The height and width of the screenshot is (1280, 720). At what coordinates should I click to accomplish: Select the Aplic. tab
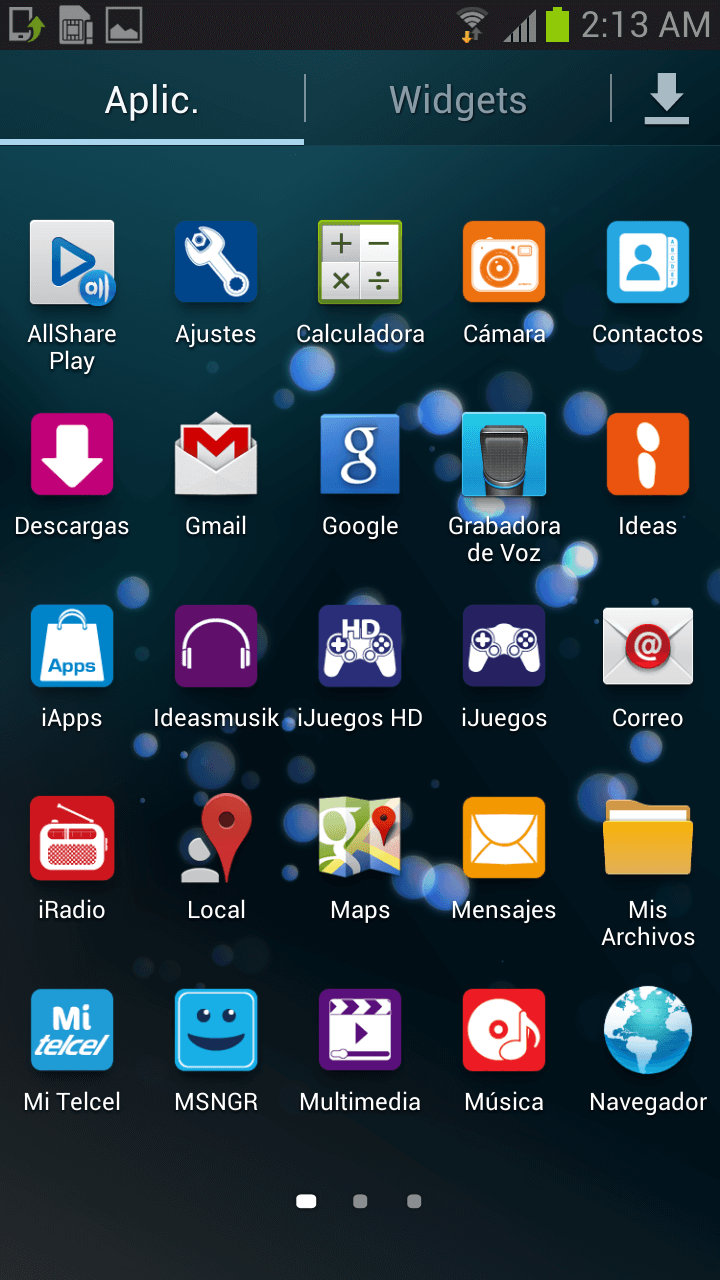point(152,100)
